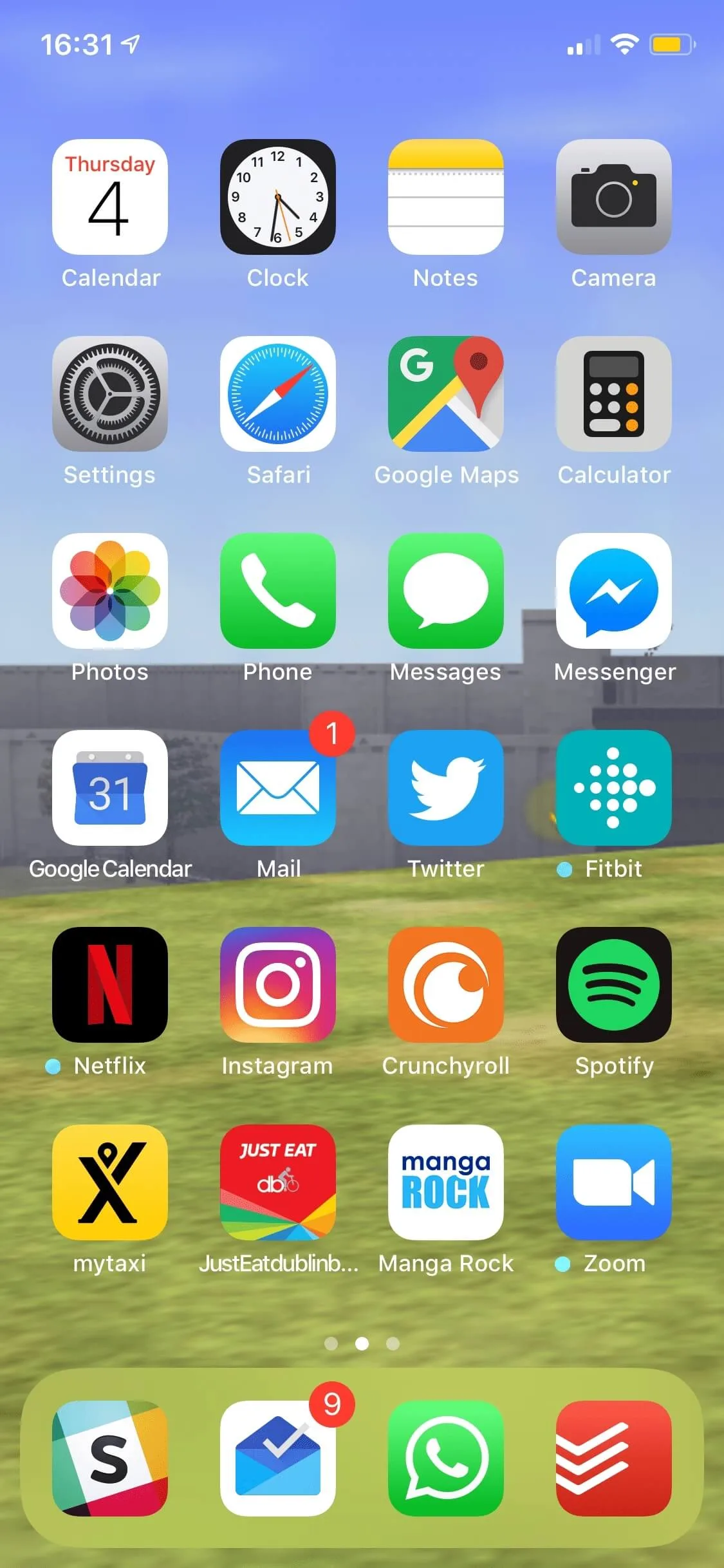Image resolution: width=724 pixels, height=1568 pixels.
Task: Launch the Clock app
Action: click(278, 197)
